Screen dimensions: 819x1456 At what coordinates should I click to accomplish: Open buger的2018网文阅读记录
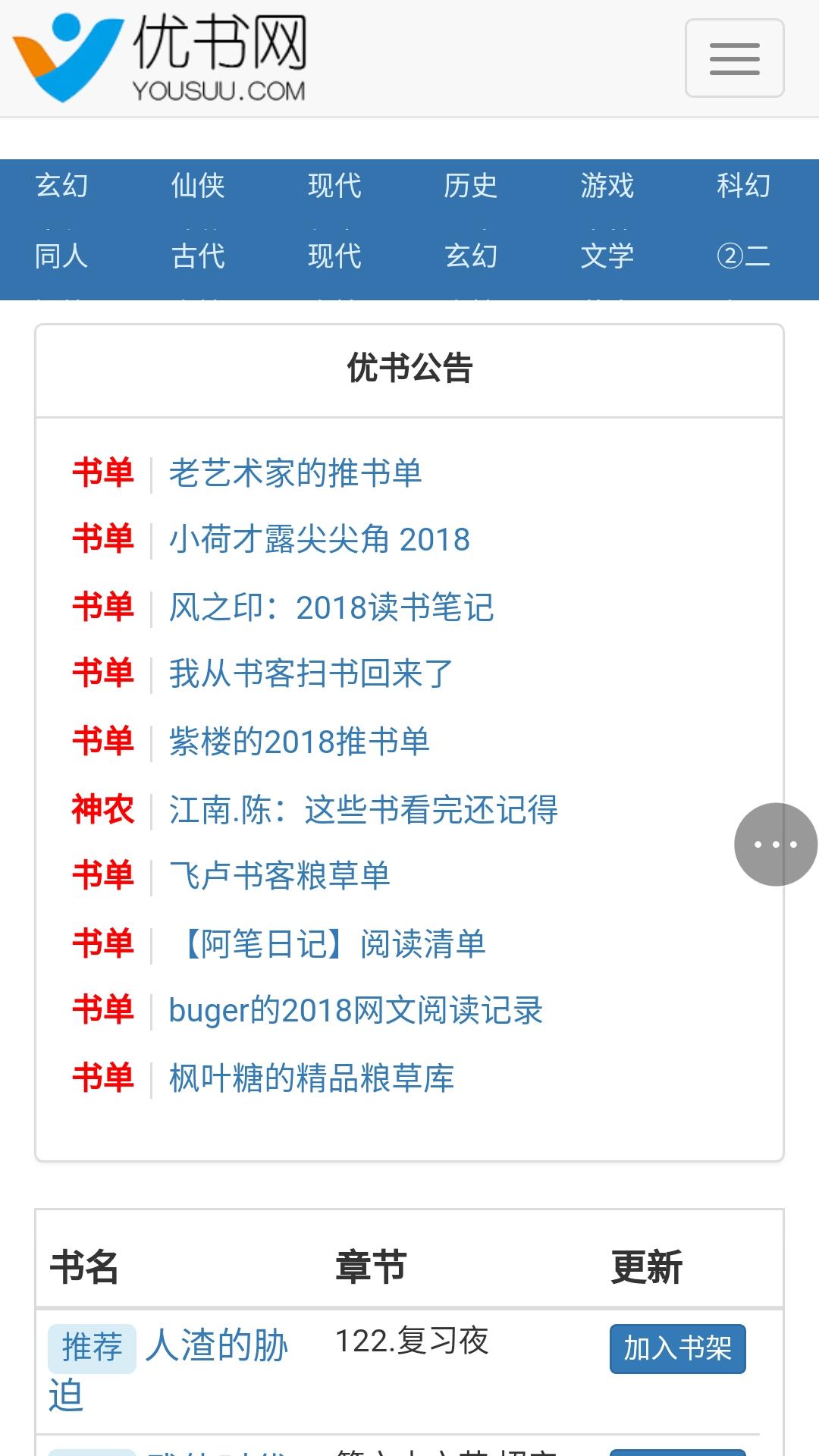tap(356, 1011)
